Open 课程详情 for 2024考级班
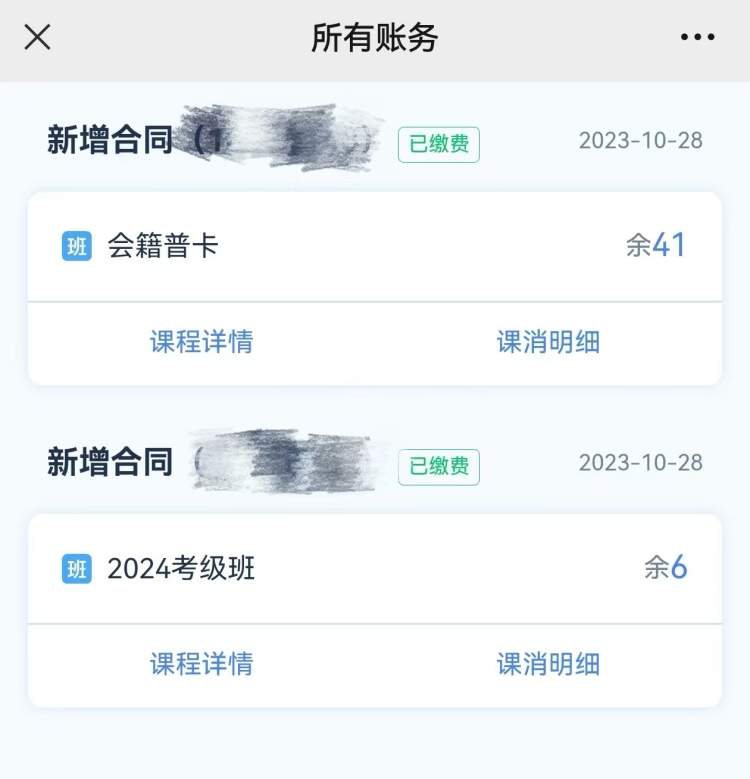 tap(201, 664)
